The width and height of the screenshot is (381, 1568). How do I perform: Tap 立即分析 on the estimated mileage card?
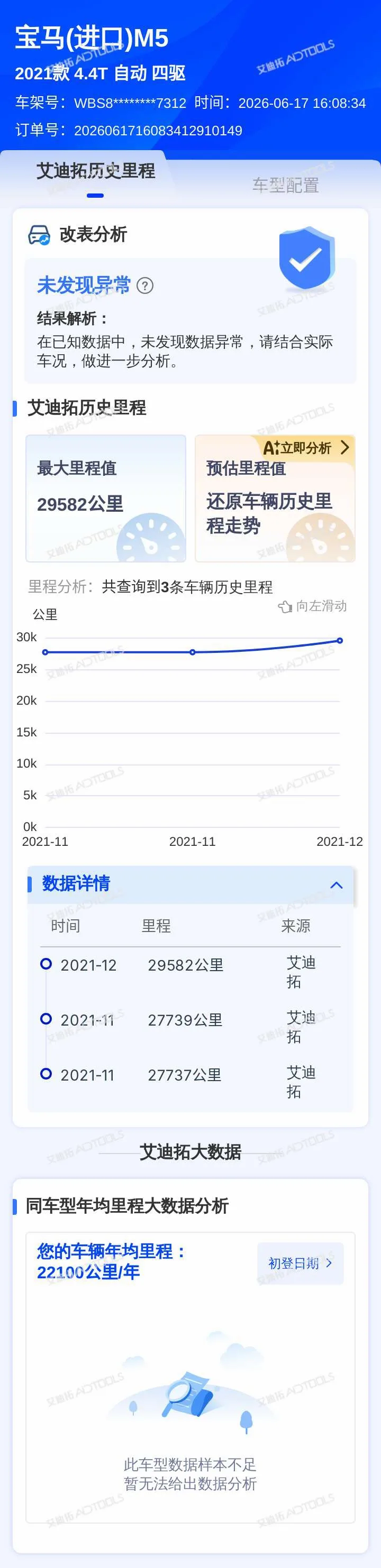306,448
